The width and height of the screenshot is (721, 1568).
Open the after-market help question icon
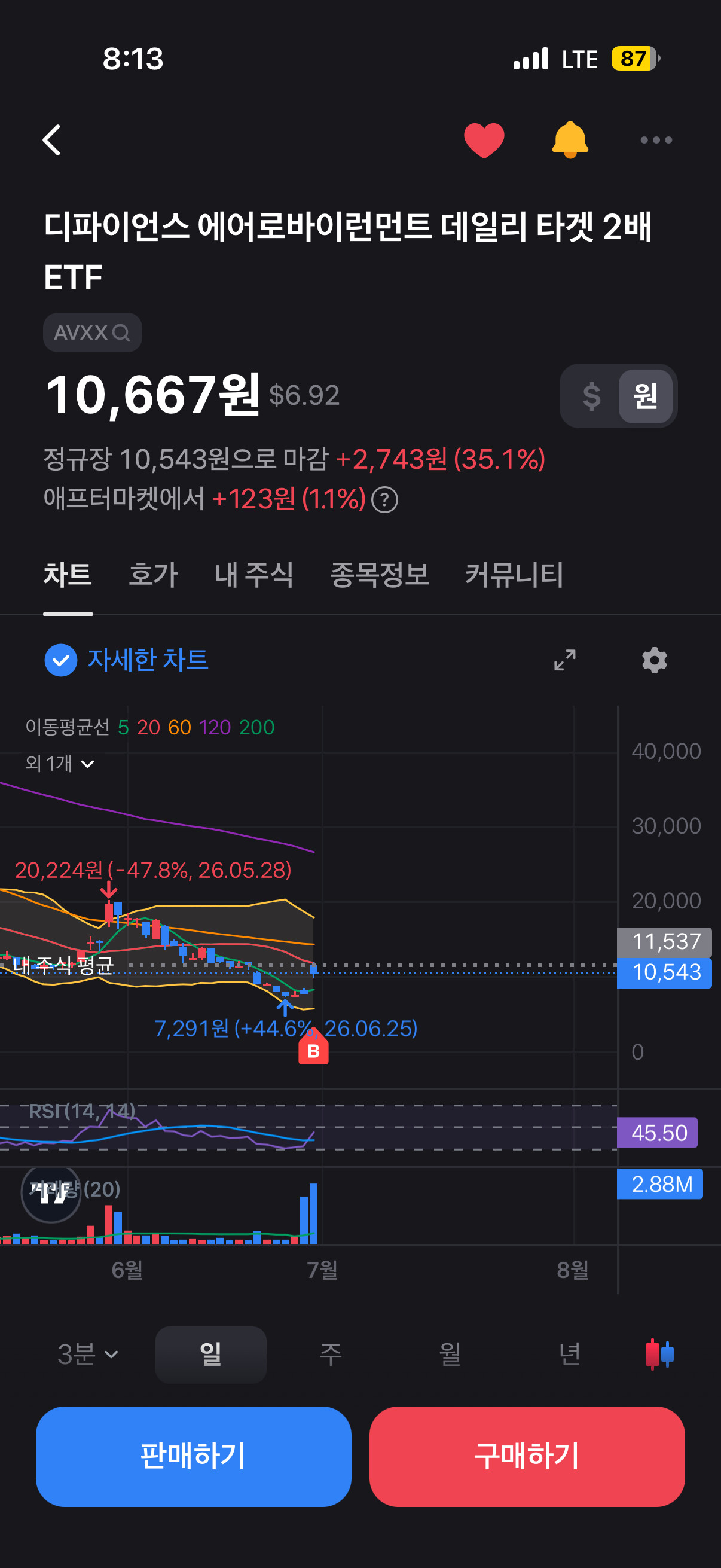click(384, 500)
